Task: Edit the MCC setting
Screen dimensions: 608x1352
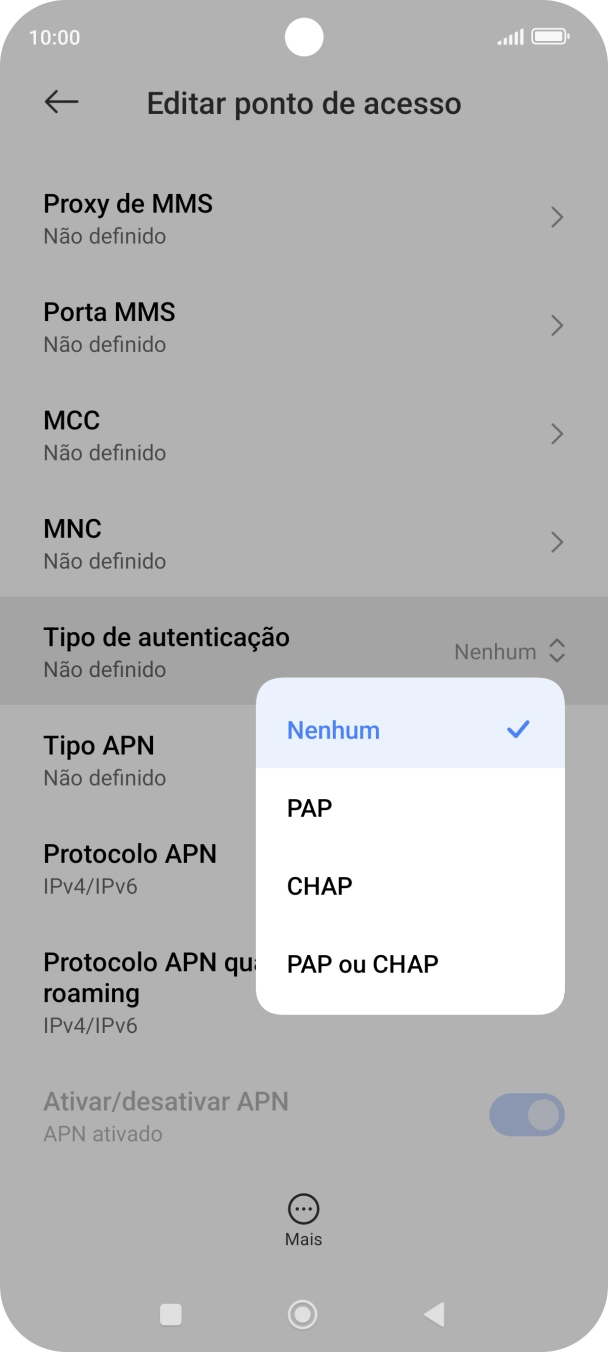Action: pos(304,434)
